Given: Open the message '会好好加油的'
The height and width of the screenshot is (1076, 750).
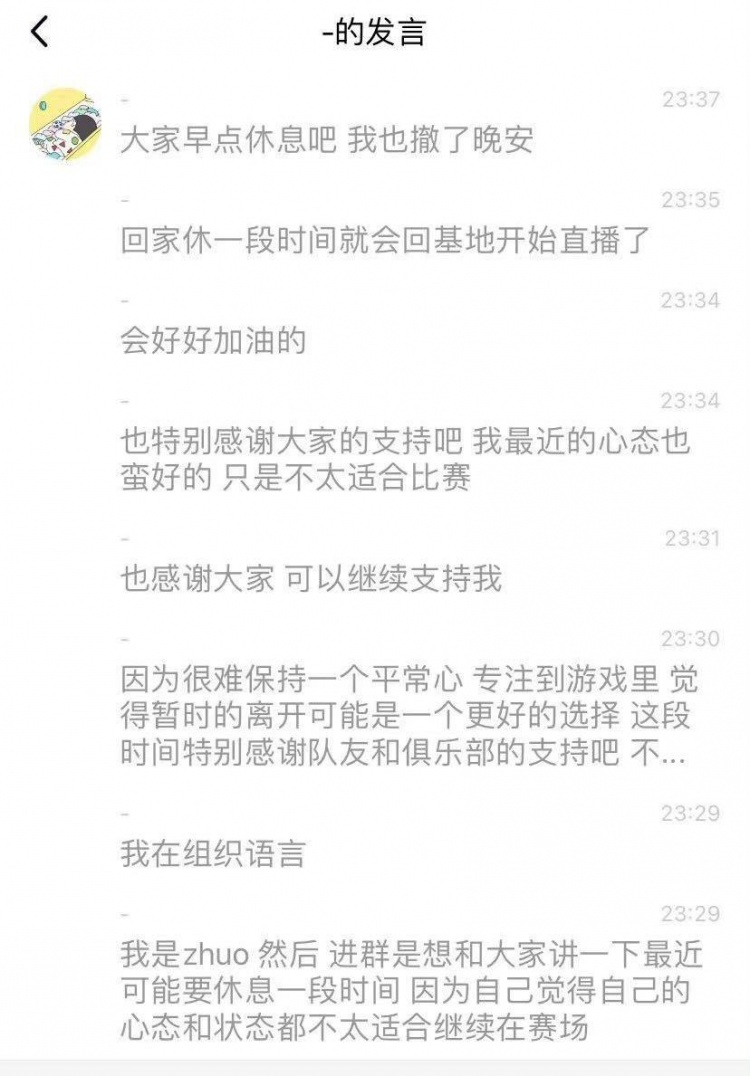Looking at the screenshot, I should point(212,341).
